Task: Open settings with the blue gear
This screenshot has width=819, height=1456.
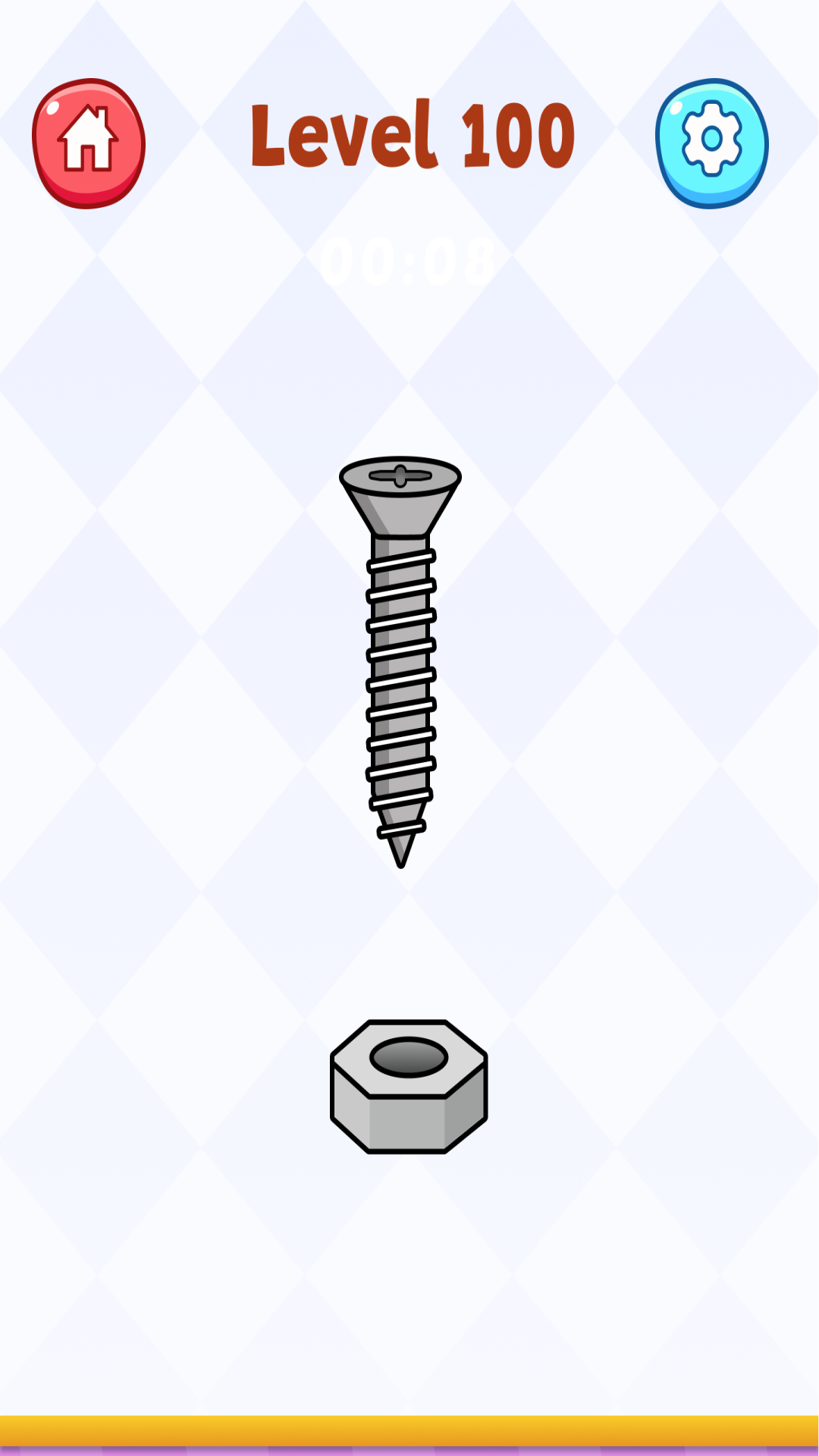Action: click(x=712, y=143)
